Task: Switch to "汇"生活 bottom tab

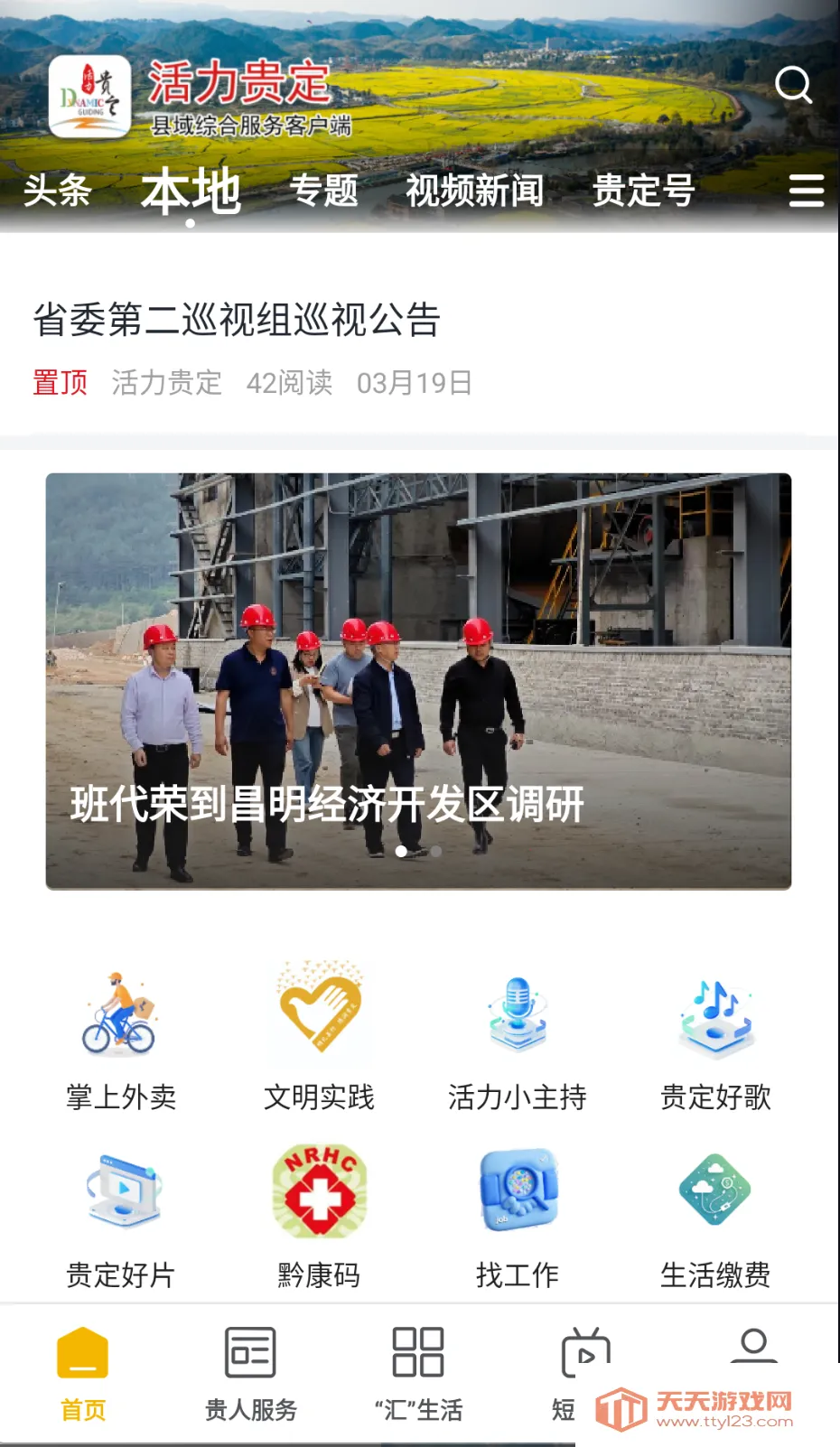Action: click(418, 1373)
